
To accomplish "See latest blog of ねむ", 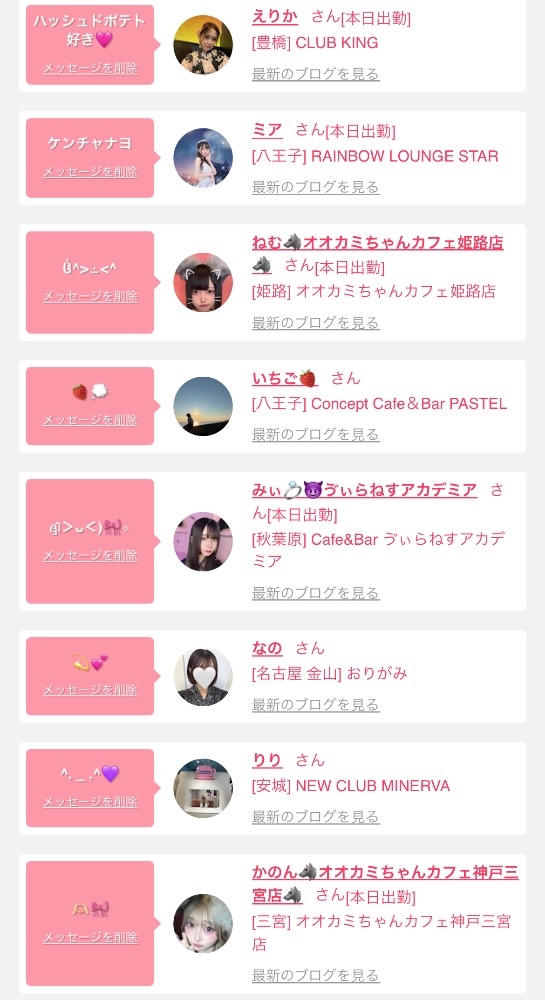I will coord(316,323).
